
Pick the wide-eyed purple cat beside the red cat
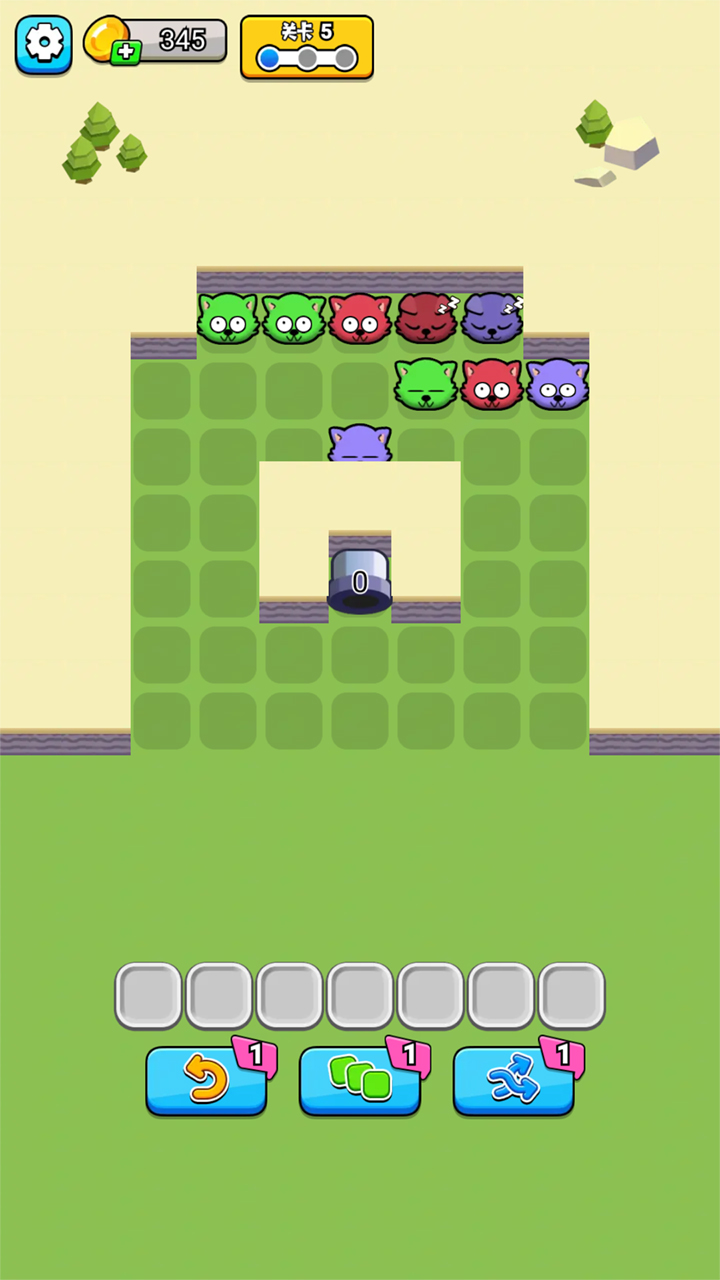[557, 383]
